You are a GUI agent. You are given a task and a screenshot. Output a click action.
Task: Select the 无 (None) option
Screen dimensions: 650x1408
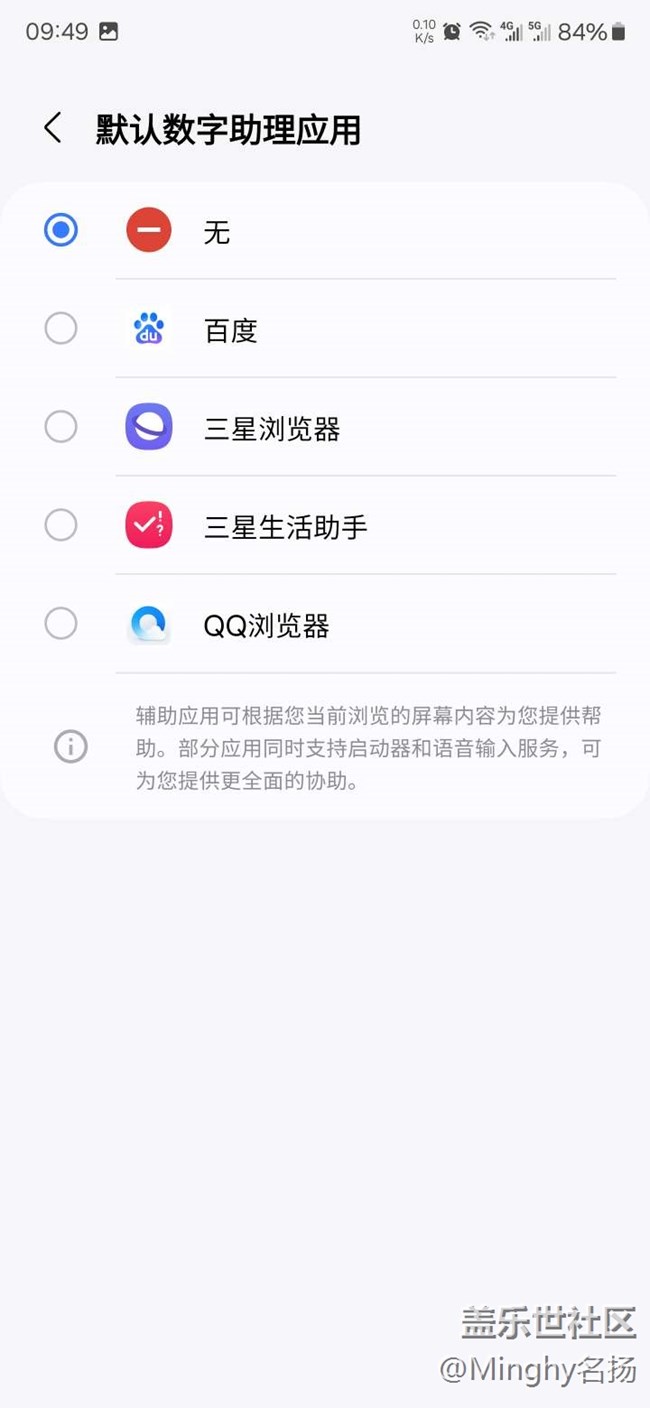61,231
